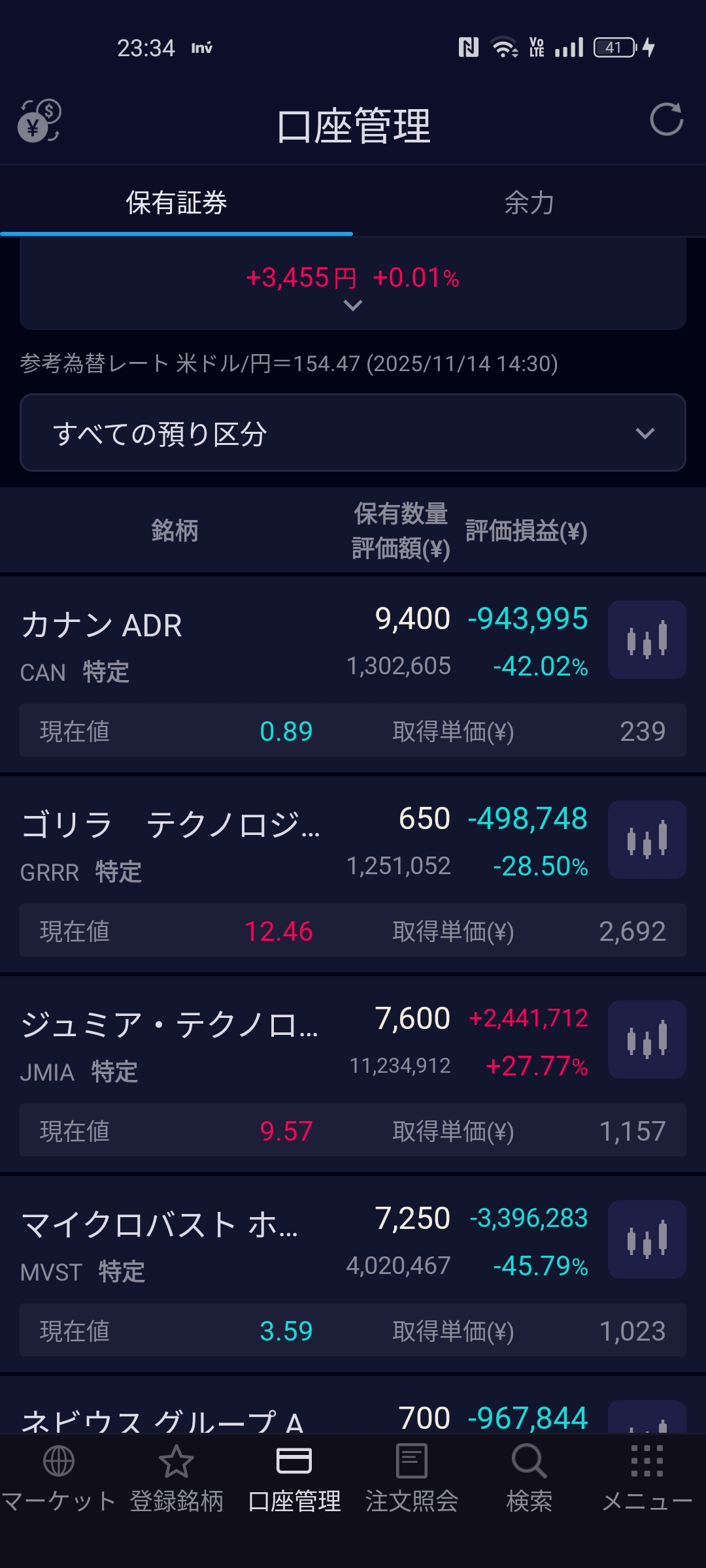Open the すべての預り区分 dropdown
Image resolution: width=706 pixels, height=1568 pixels.
353,433
